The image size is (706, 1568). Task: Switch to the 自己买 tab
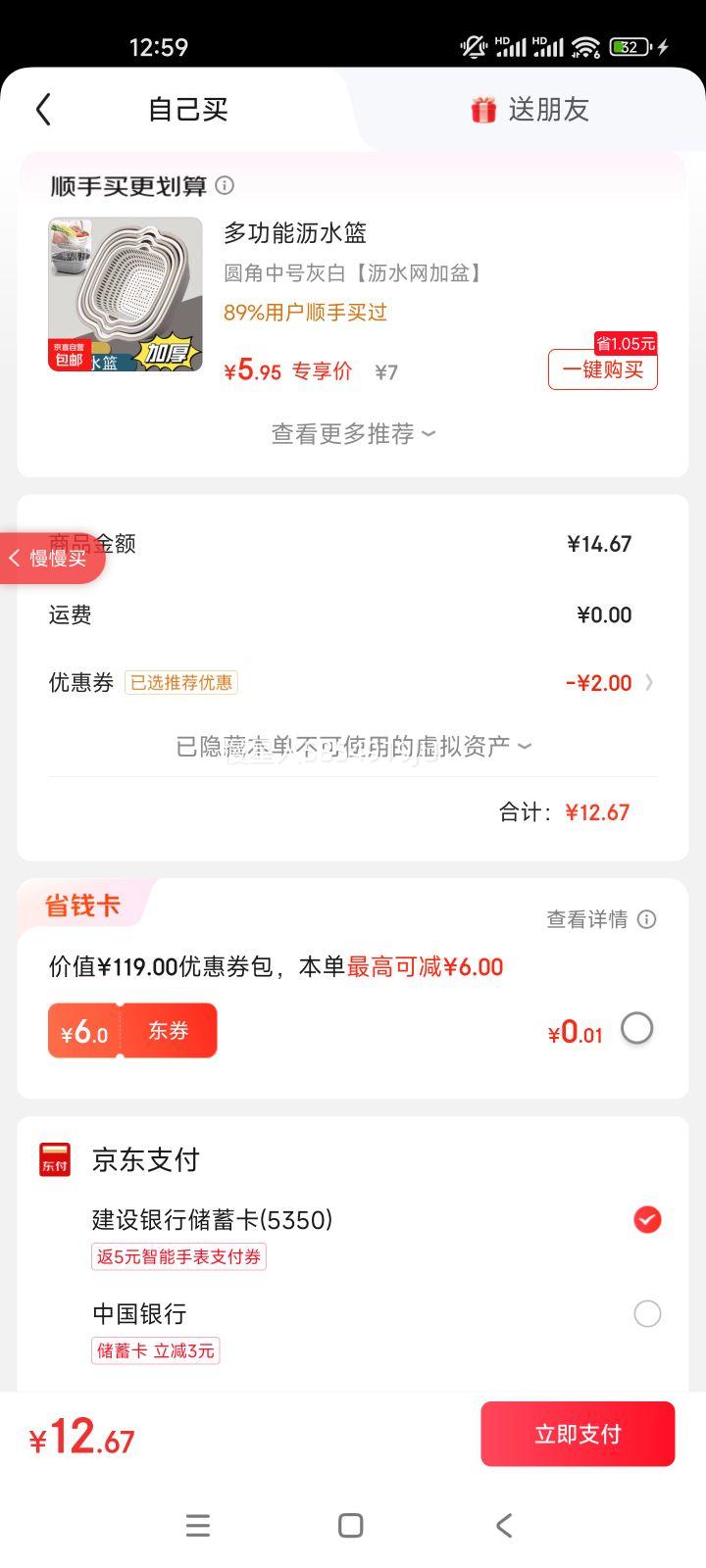tap(187, 110)
